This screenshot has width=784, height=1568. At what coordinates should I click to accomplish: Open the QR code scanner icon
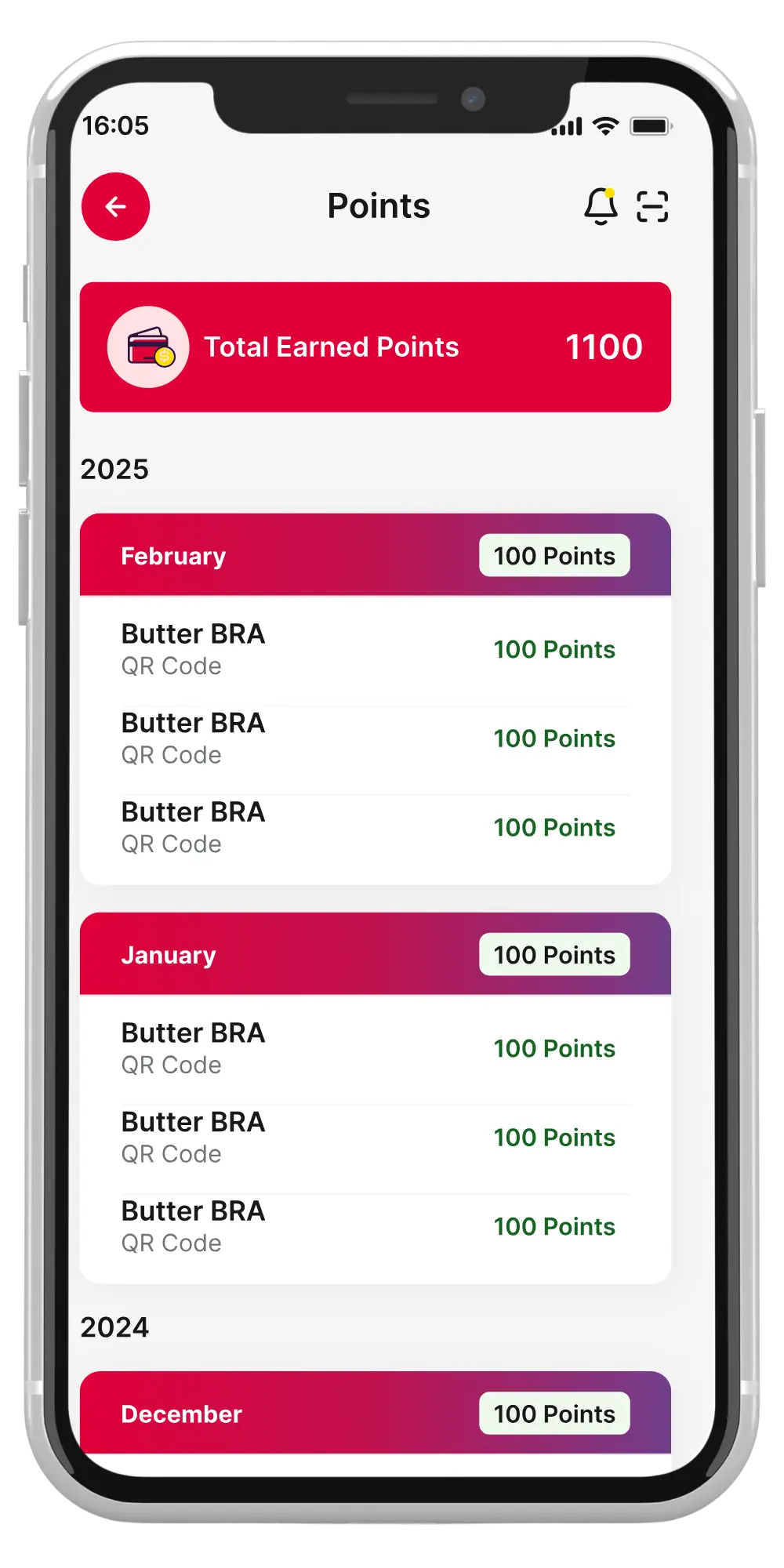pos(652,206)
